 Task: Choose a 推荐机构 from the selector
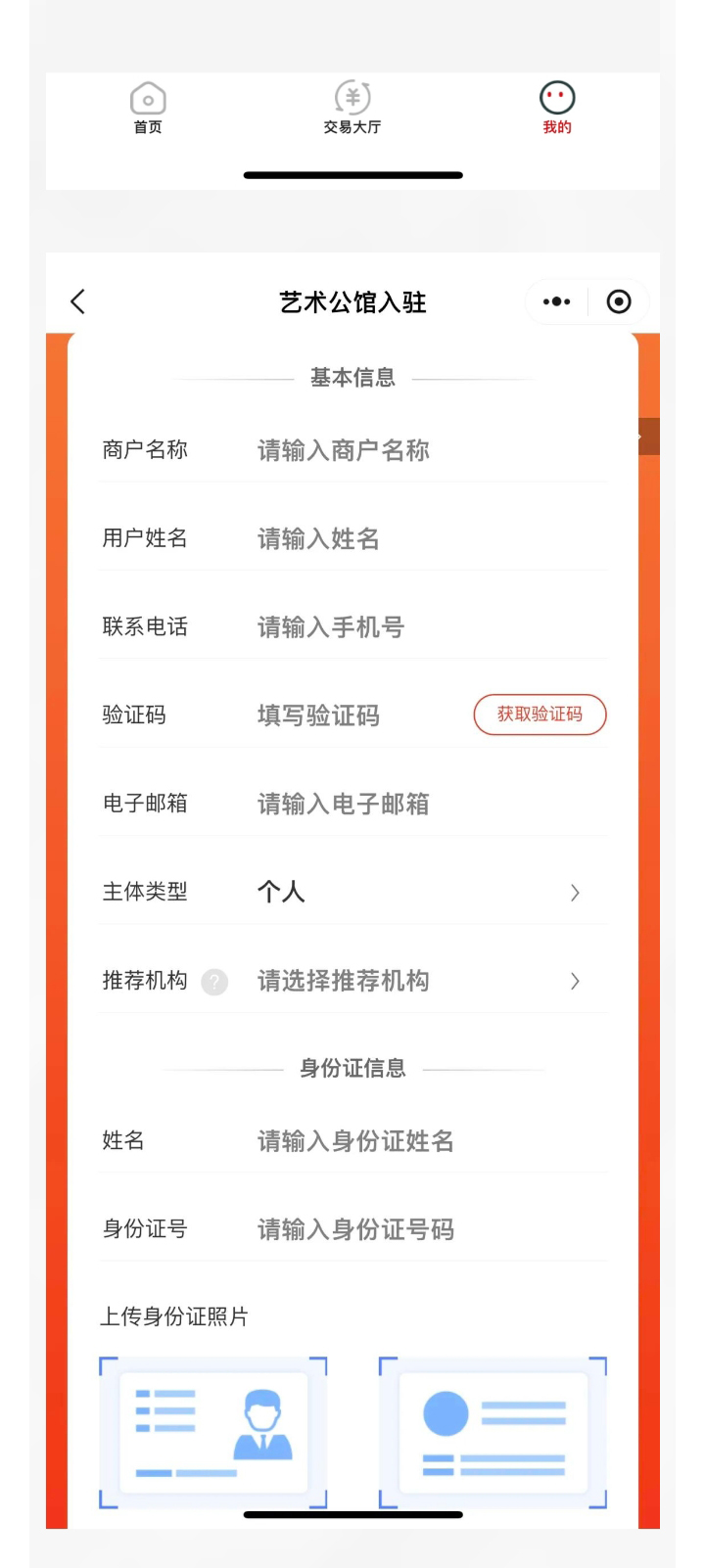421,981
